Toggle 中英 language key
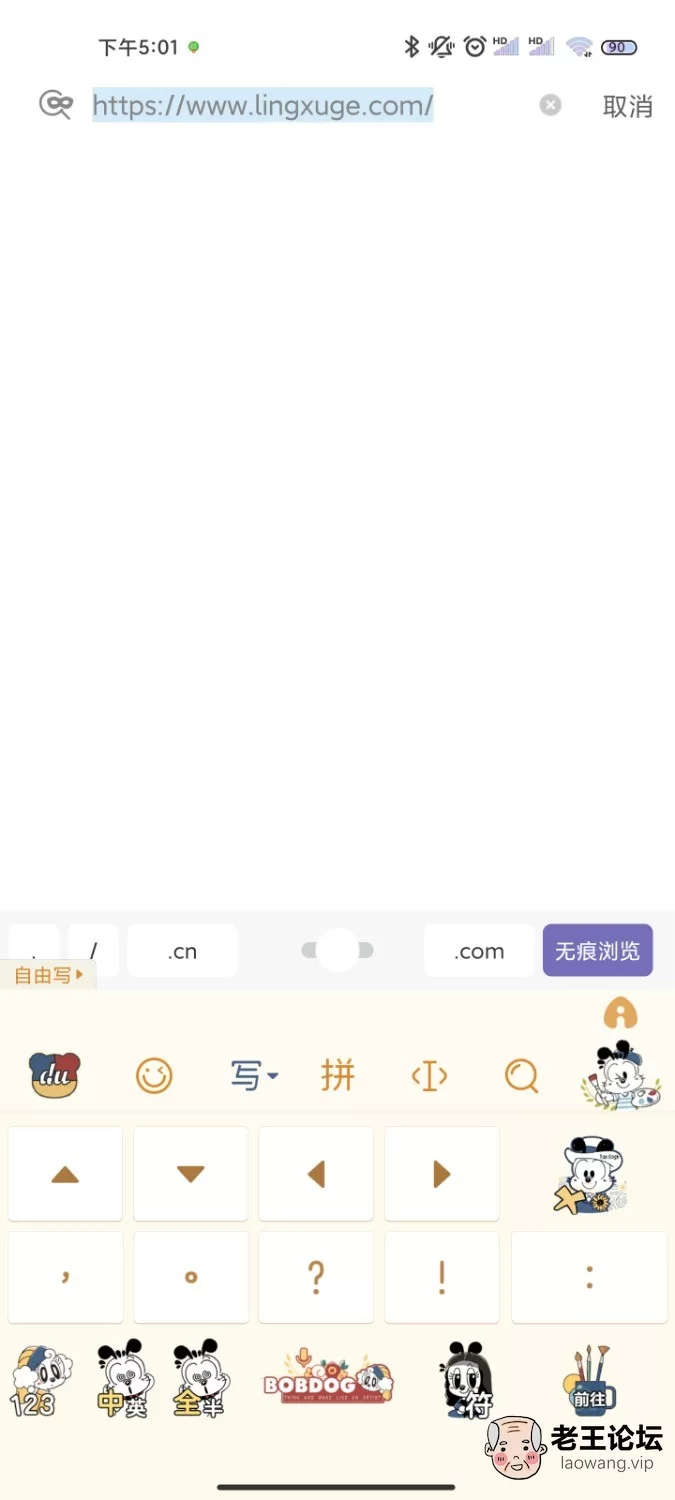Viewport: 675px width, 1500px height. [123, 1380]
